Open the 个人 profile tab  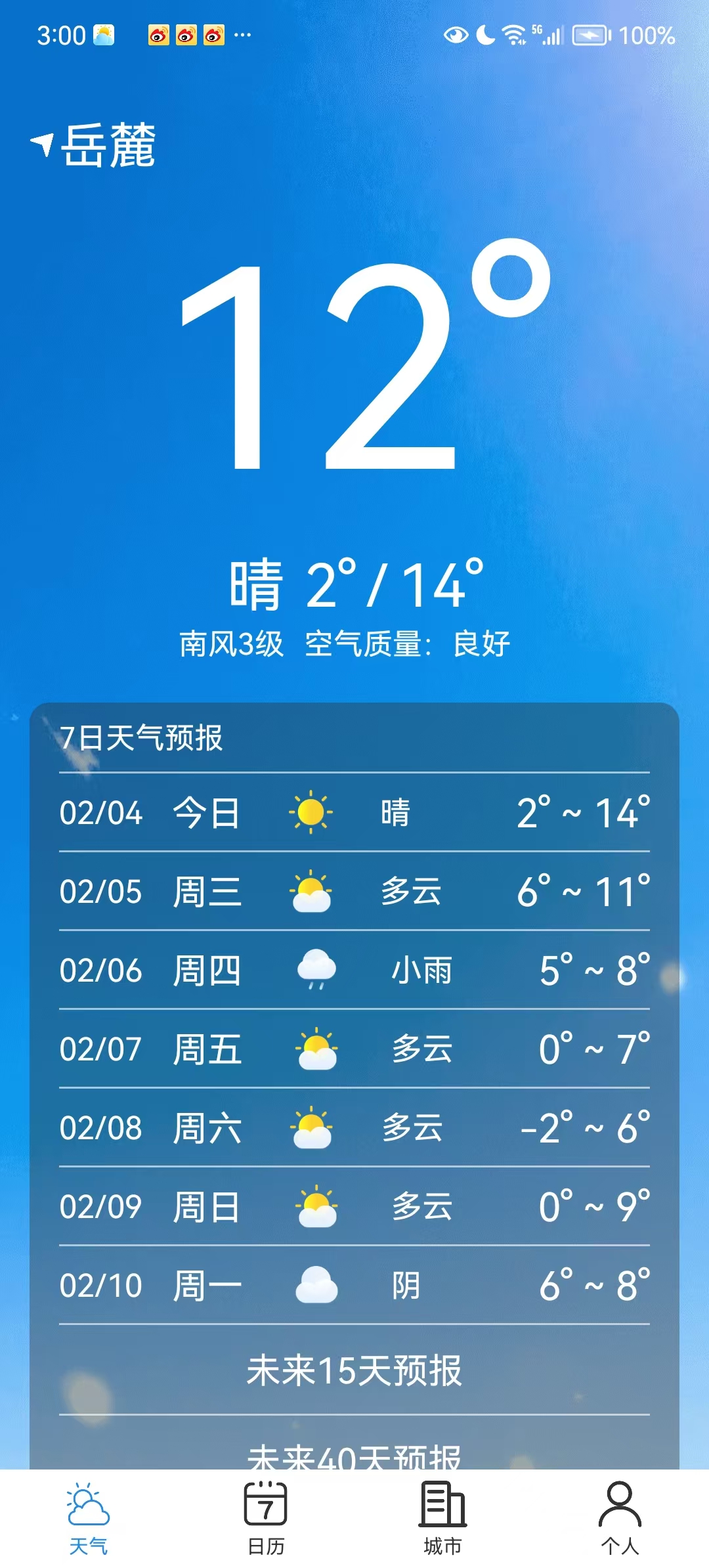pyautogui.click(x=620, y=1519)
